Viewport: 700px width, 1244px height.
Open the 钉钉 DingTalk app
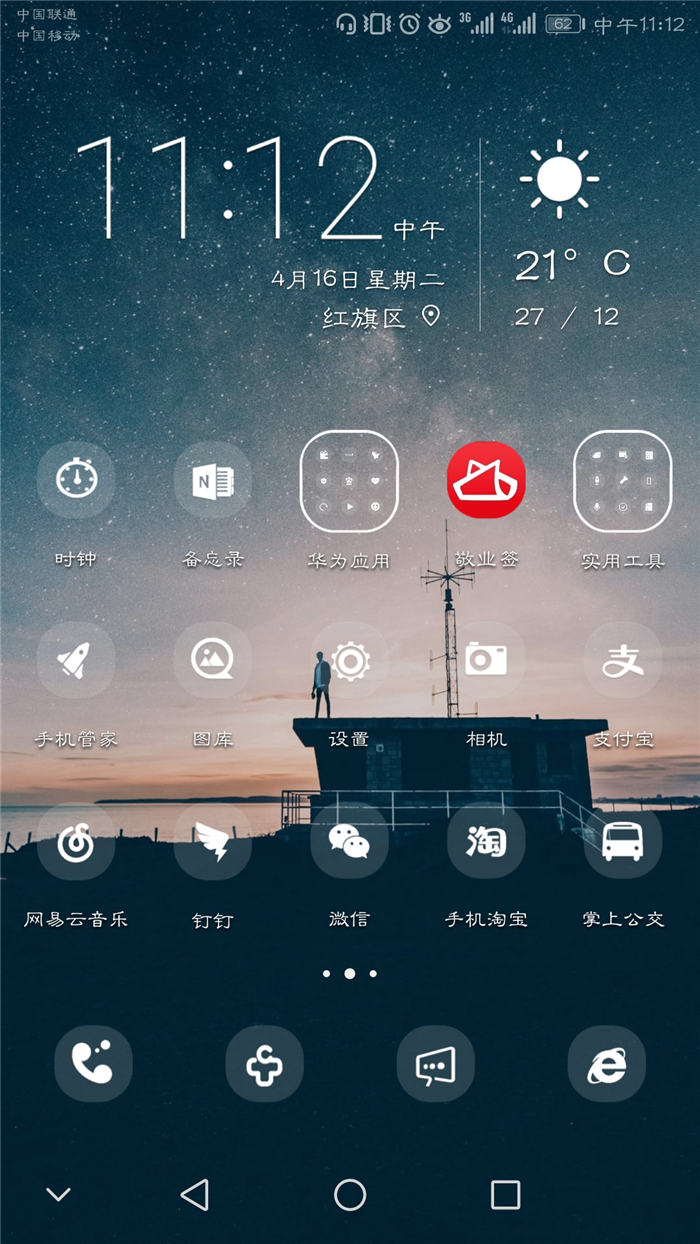(x=213, y=842)
